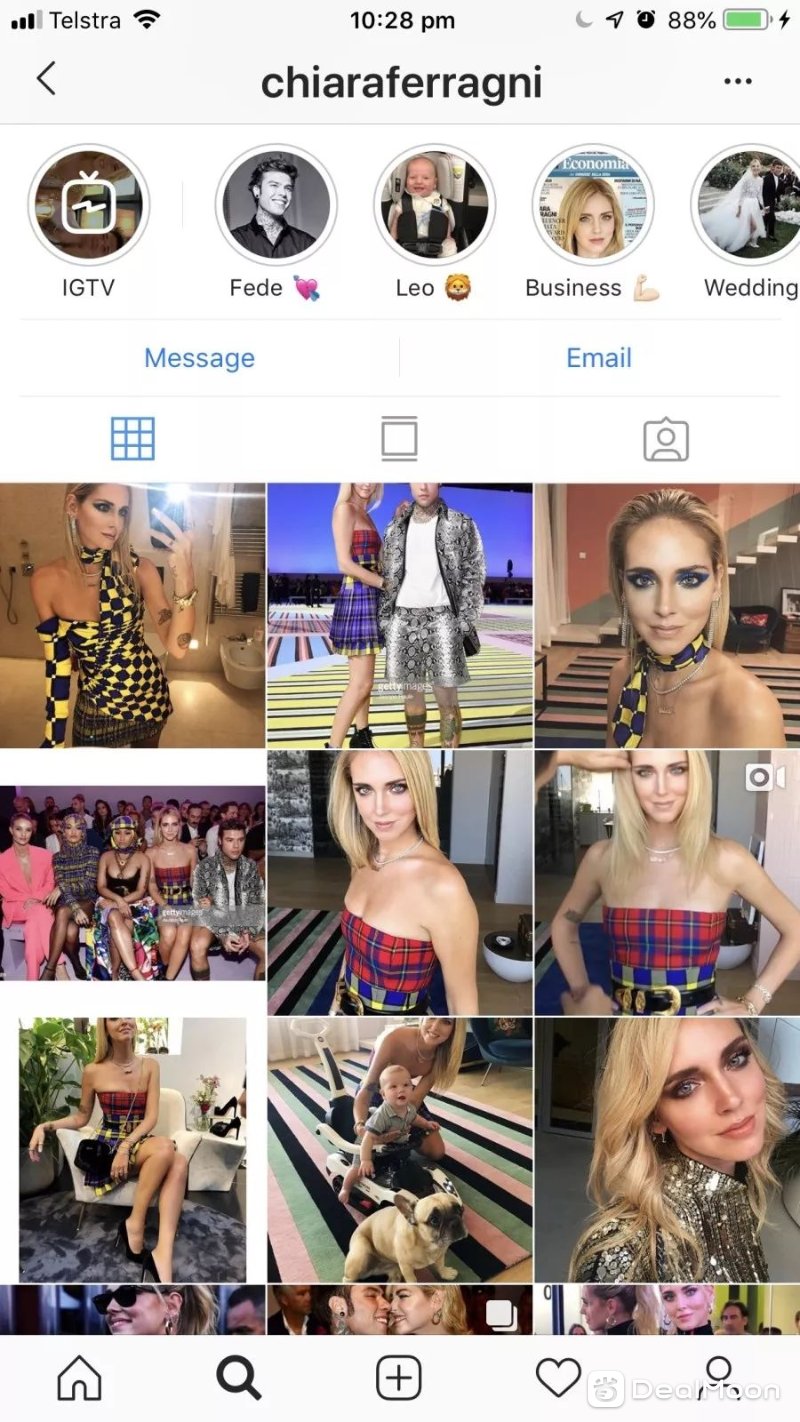Open the Business story highlight
This screenshot has height=1422, width=800.
tap(592, 205)
